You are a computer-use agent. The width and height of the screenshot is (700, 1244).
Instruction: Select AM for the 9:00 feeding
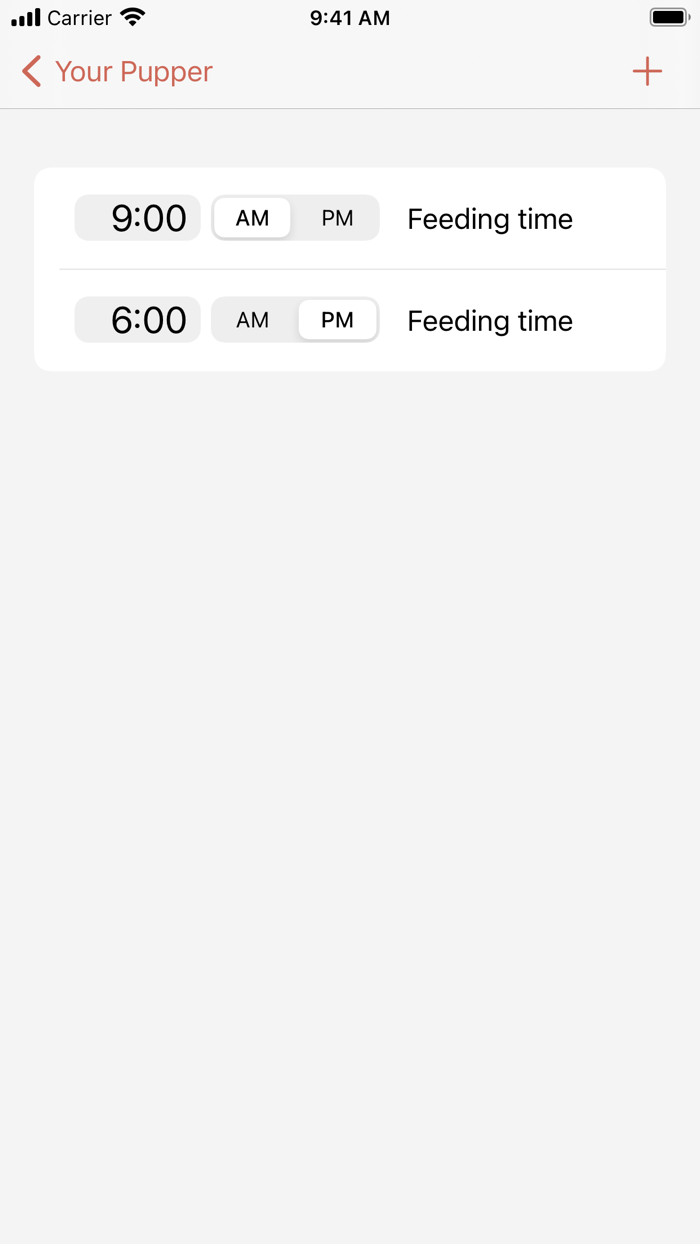click(252, 218)
